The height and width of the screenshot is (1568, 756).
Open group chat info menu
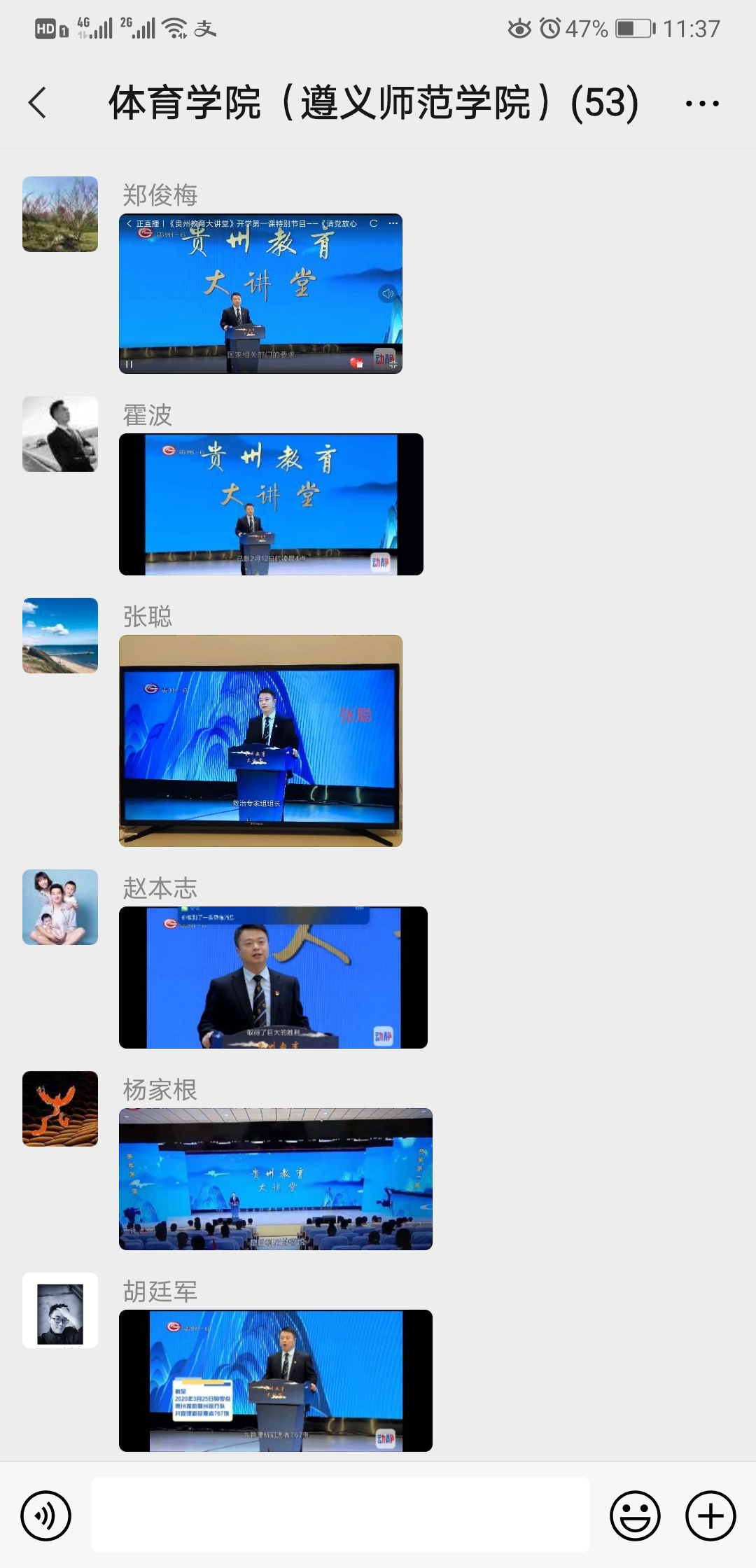(701, 104)
